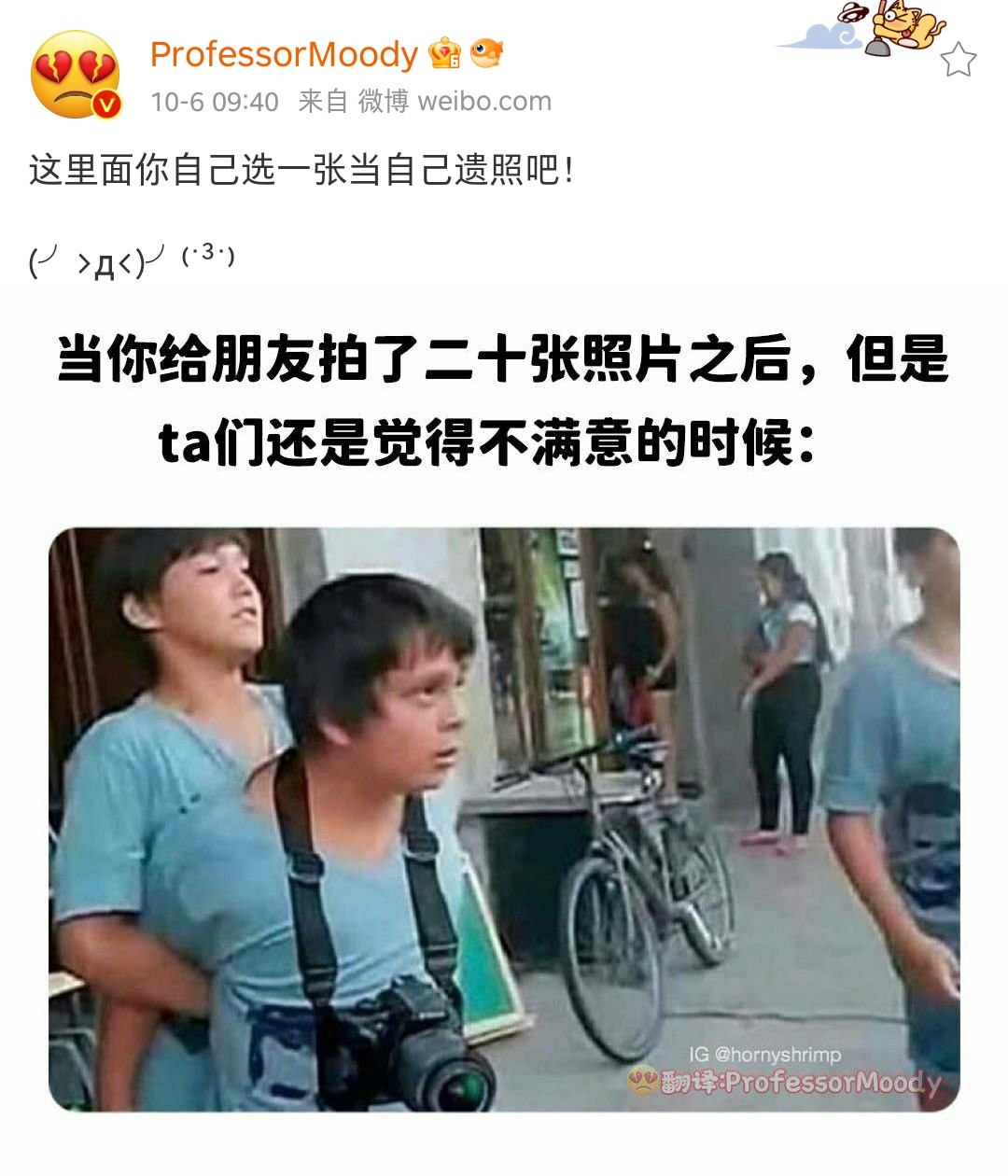The height and width of the screenshot is (1176, 1008).
Task: Open ProfessorMoody's profile avatar
Action: tap(76, 75)
